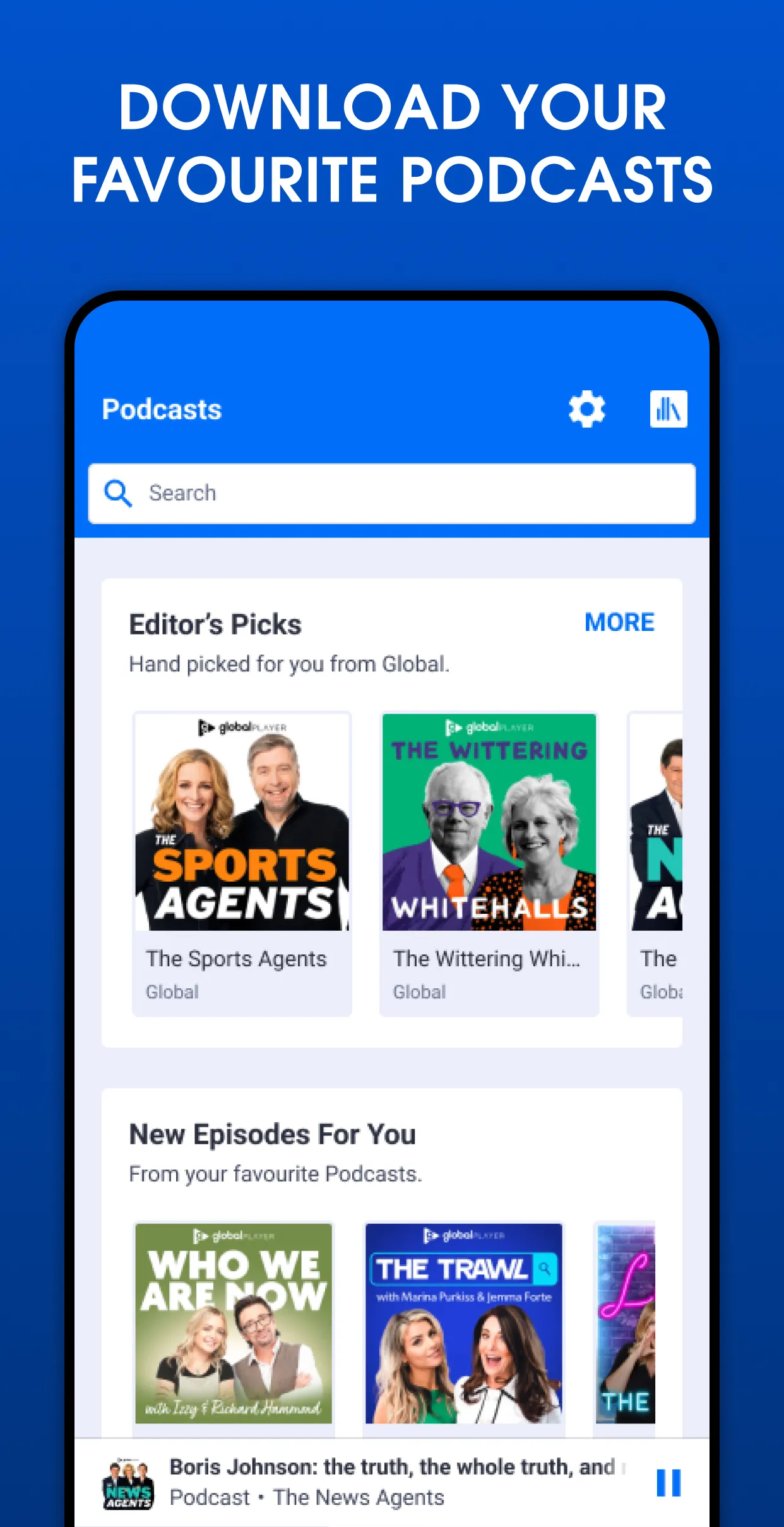Click the News Agents artwork in the mini player
The height and width of the screenshot is (1527, 784).
(x=128, y=1484)
